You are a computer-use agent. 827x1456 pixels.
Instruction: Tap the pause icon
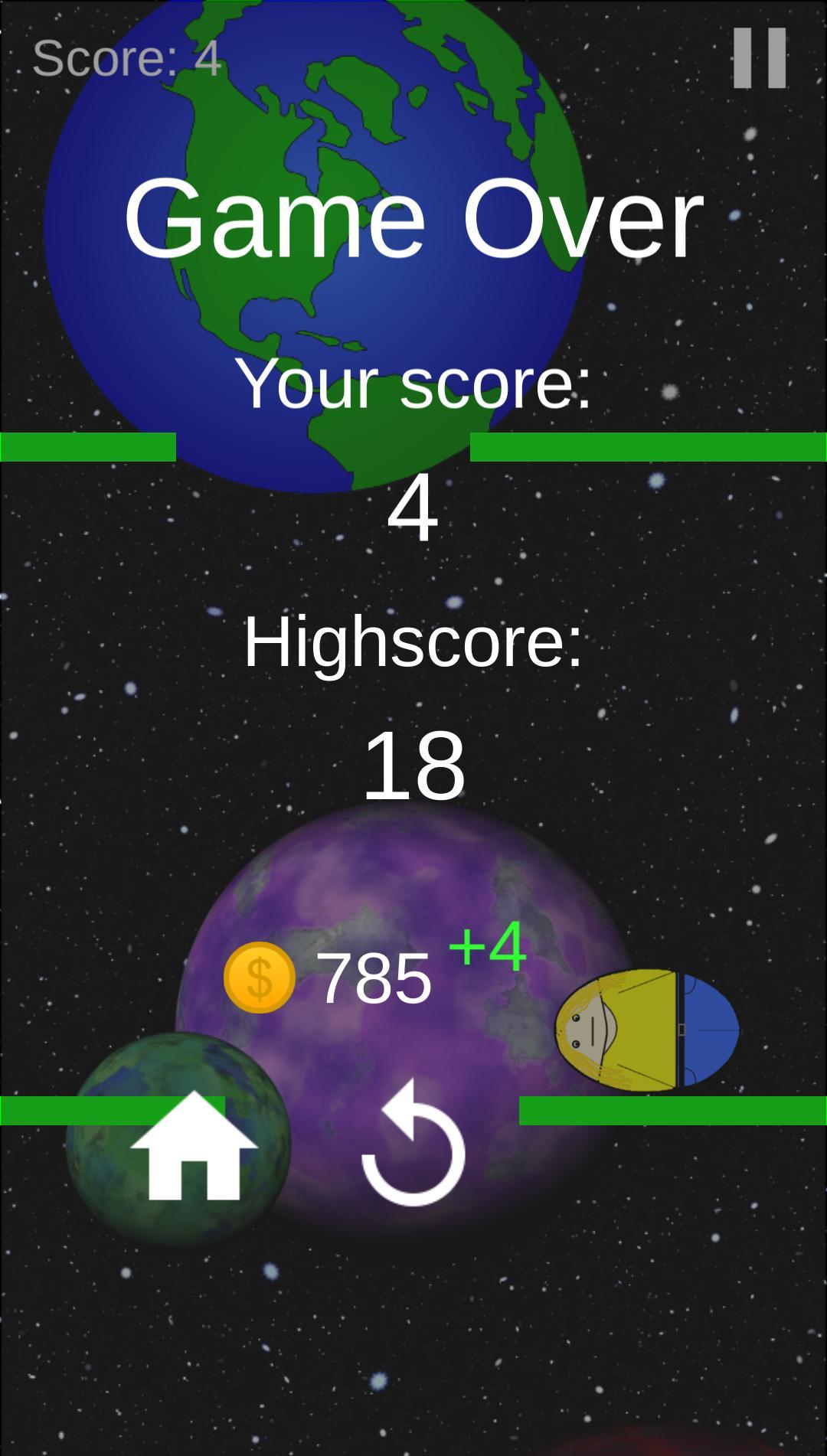tap(760, 58)
